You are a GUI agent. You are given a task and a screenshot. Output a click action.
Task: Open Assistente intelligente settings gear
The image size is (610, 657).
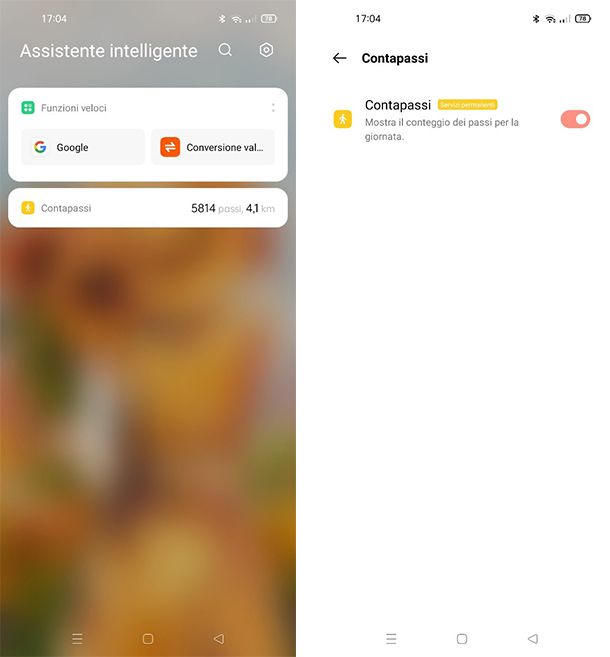(266, 50)
